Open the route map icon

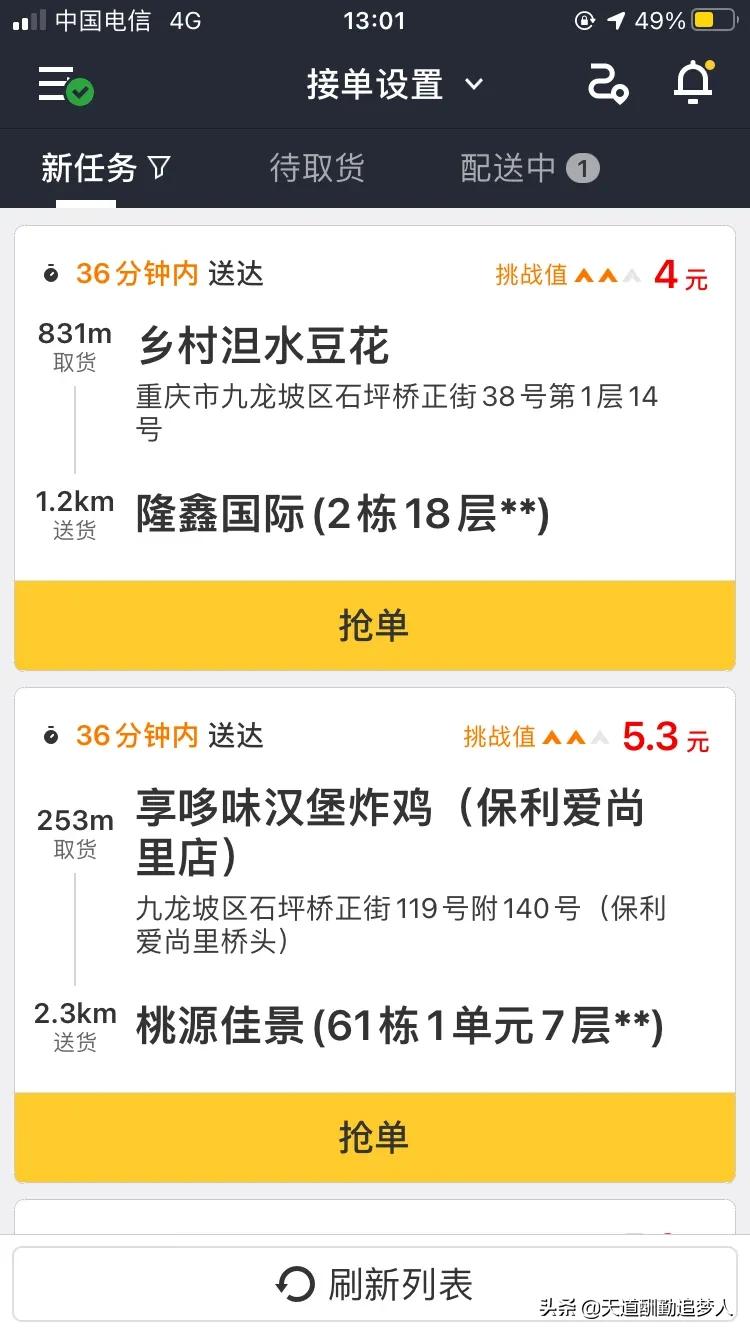tap(606, 85)
